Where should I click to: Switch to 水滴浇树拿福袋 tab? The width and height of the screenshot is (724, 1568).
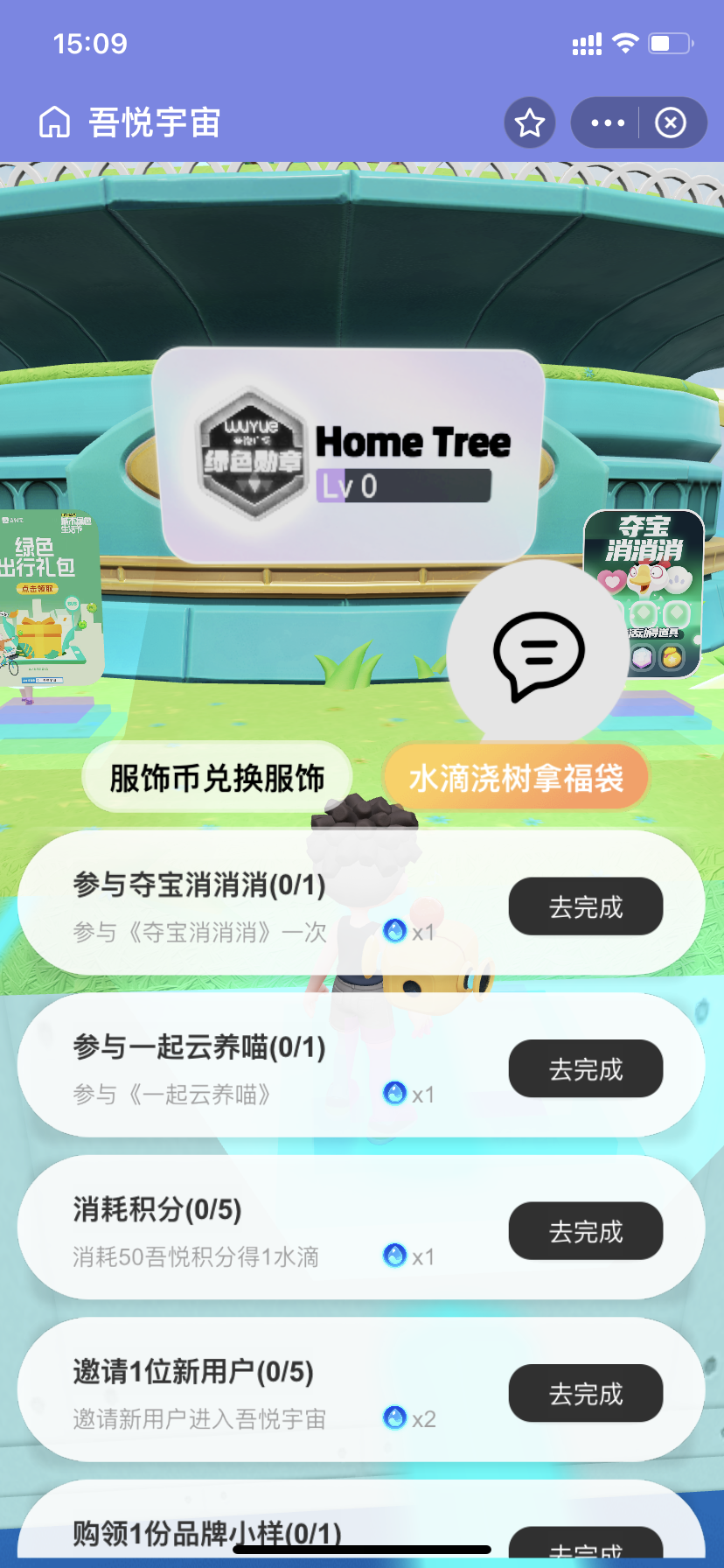(x=516, y=778)
